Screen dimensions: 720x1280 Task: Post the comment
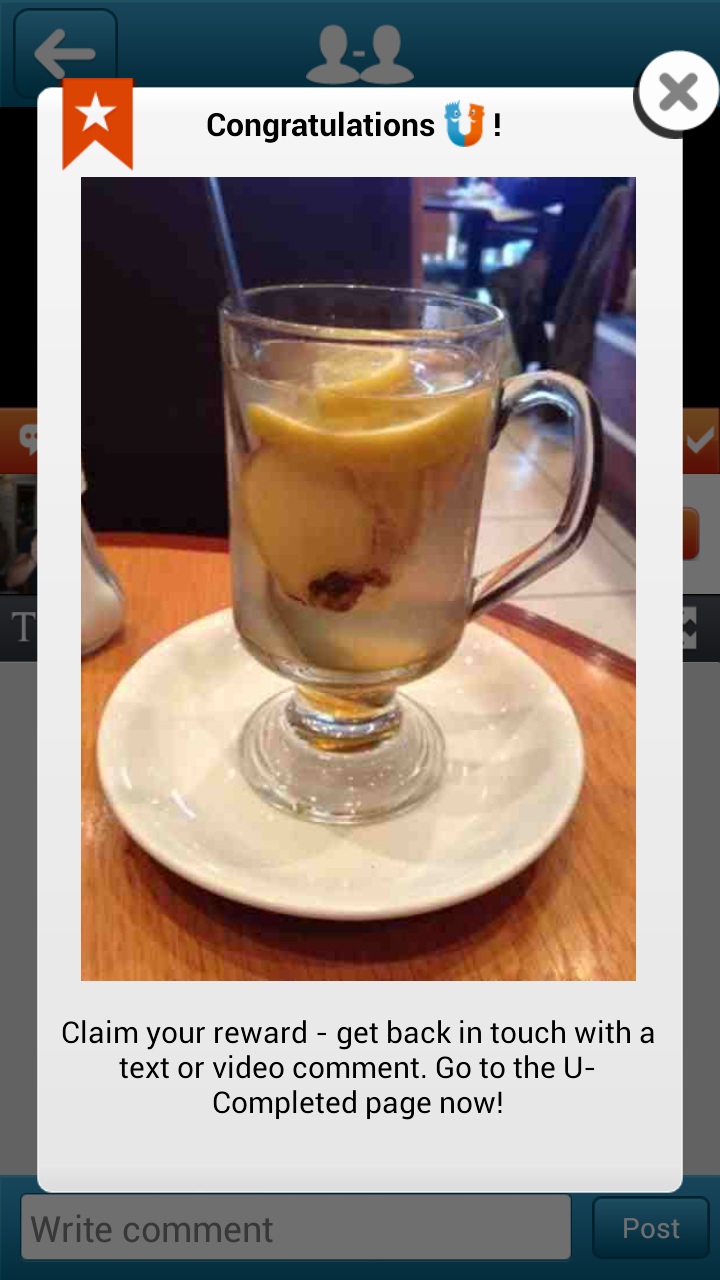650,1227
